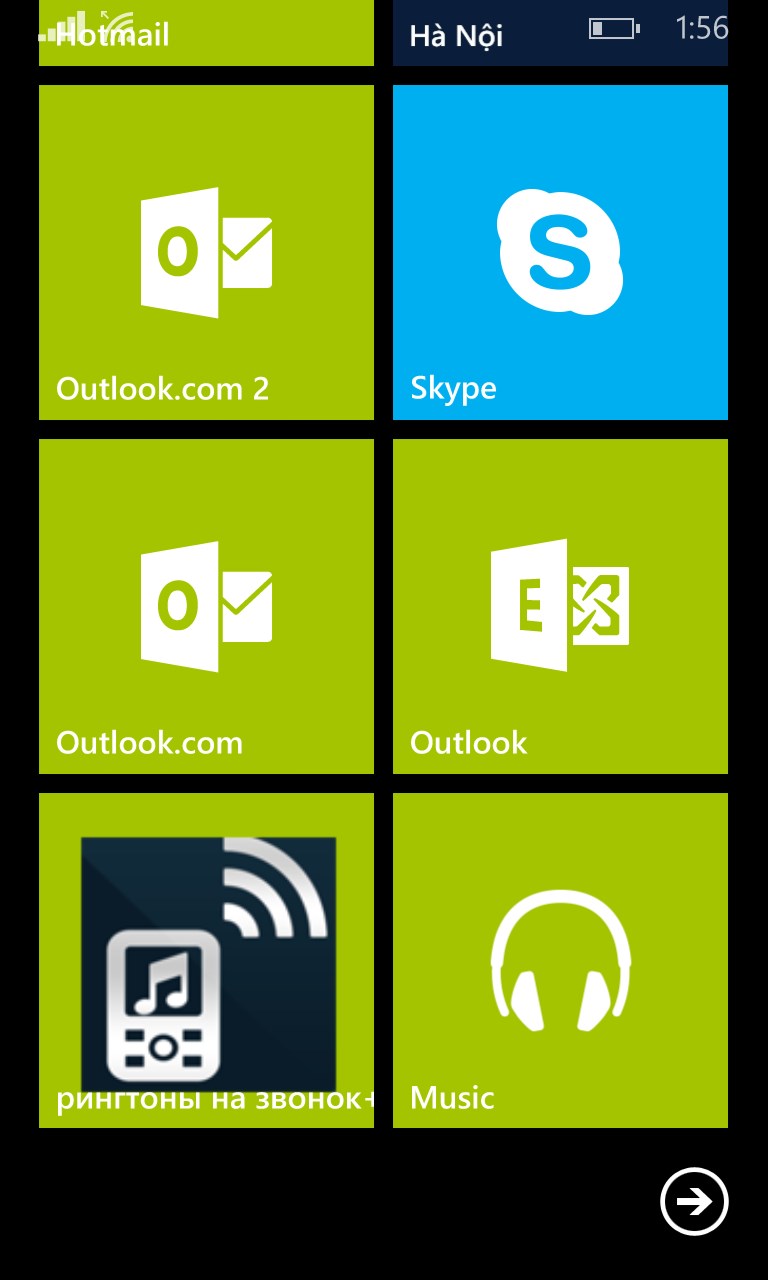Launch Skype from its tile
This screenshot has width=768, height=1280.
[x=560, y=252]
